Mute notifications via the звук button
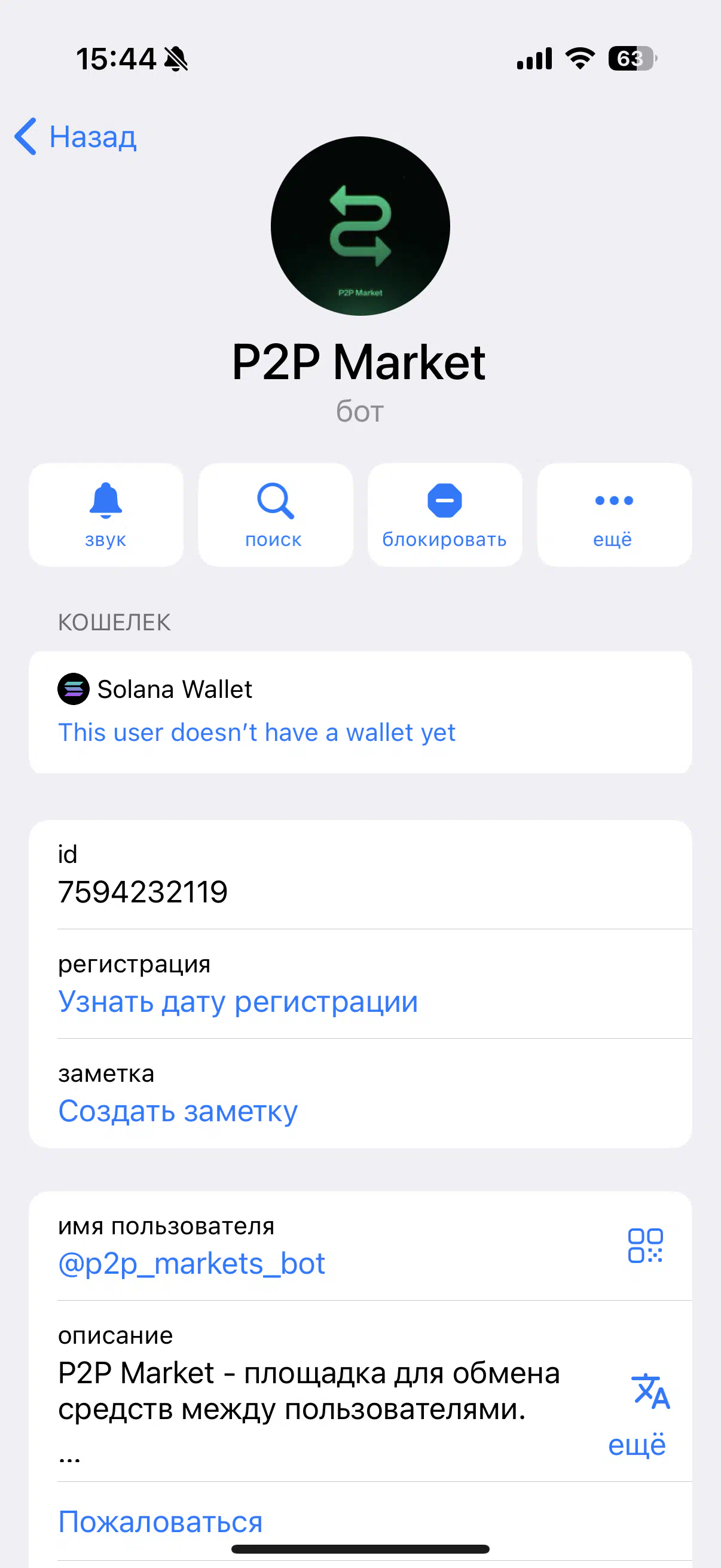The height and width of the screenshot is (1568, 721). [x=106, y=515]
